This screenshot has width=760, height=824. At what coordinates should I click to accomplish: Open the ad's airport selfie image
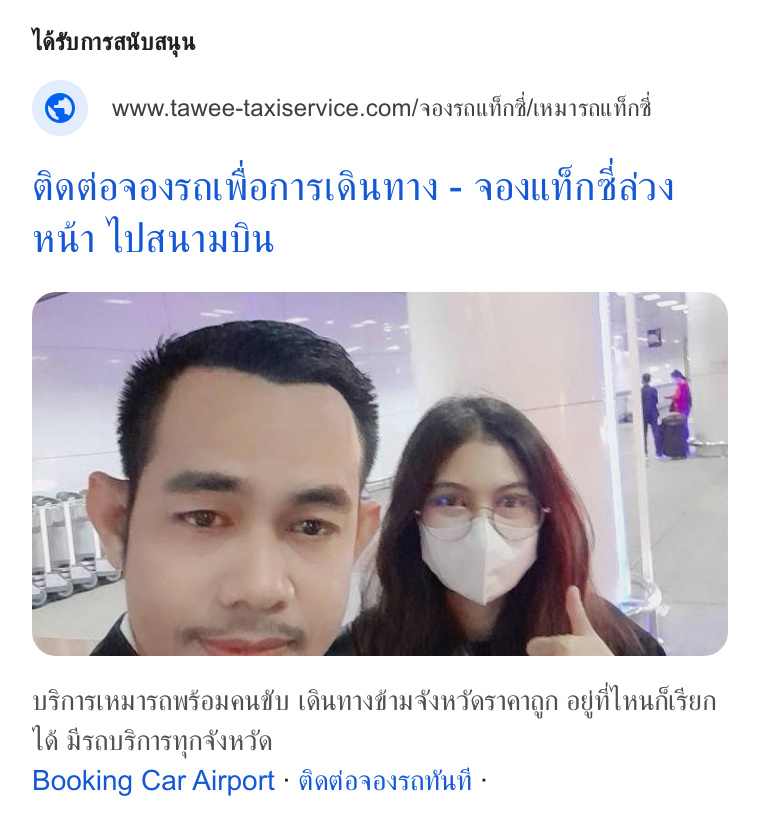pos(380,473)
